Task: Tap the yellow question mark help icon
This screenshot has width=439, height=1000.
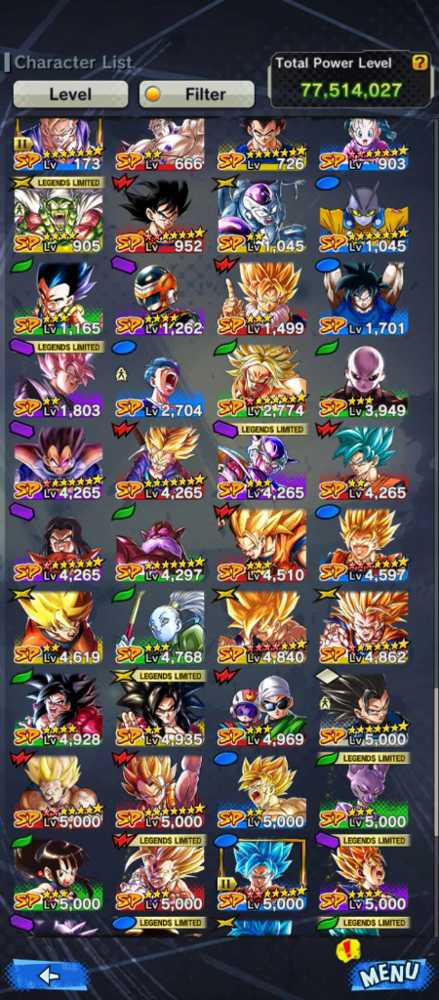Action: pyautogui.click(x=419, y=62)
